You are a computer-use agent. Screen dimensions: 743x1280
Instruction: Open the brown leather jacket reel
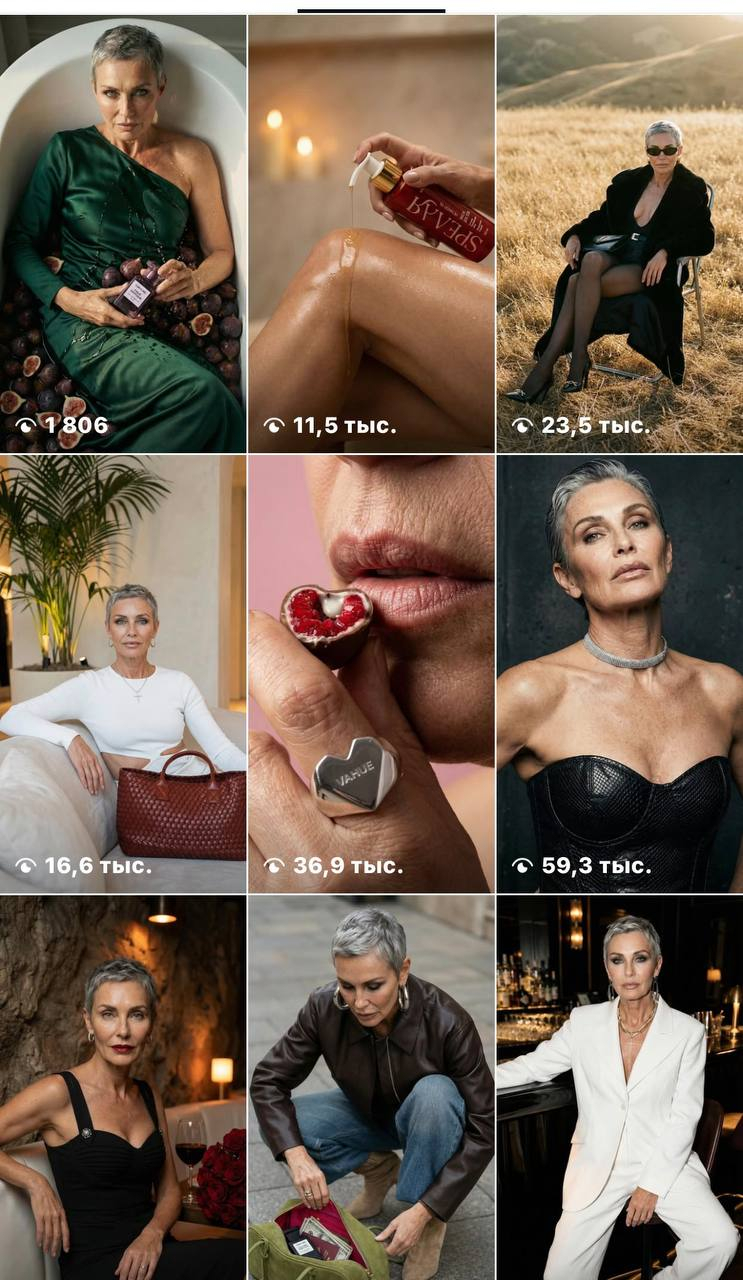371,1087
